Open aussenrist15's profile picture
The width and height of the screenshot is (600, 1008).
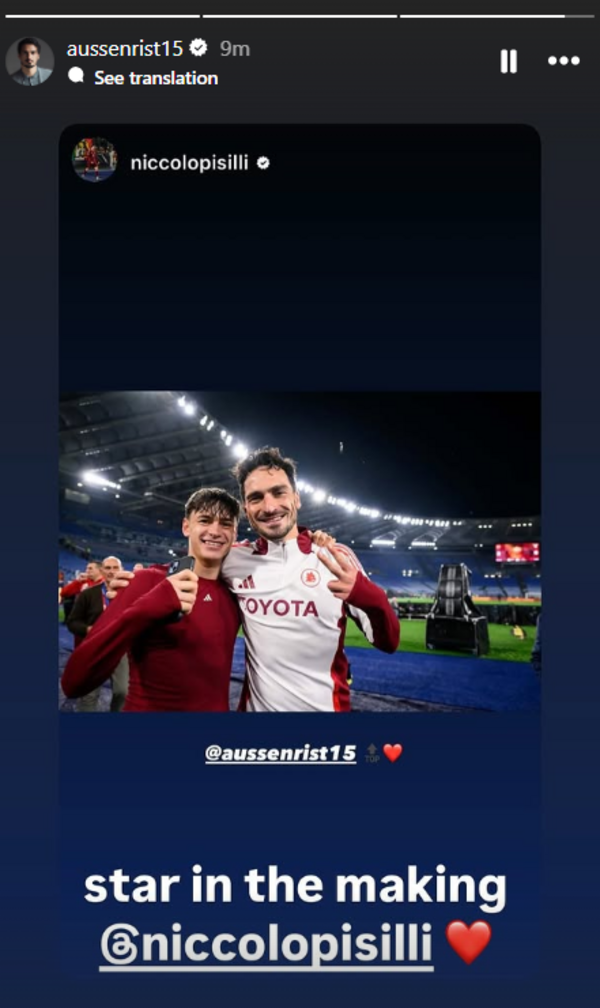[30, 61]
